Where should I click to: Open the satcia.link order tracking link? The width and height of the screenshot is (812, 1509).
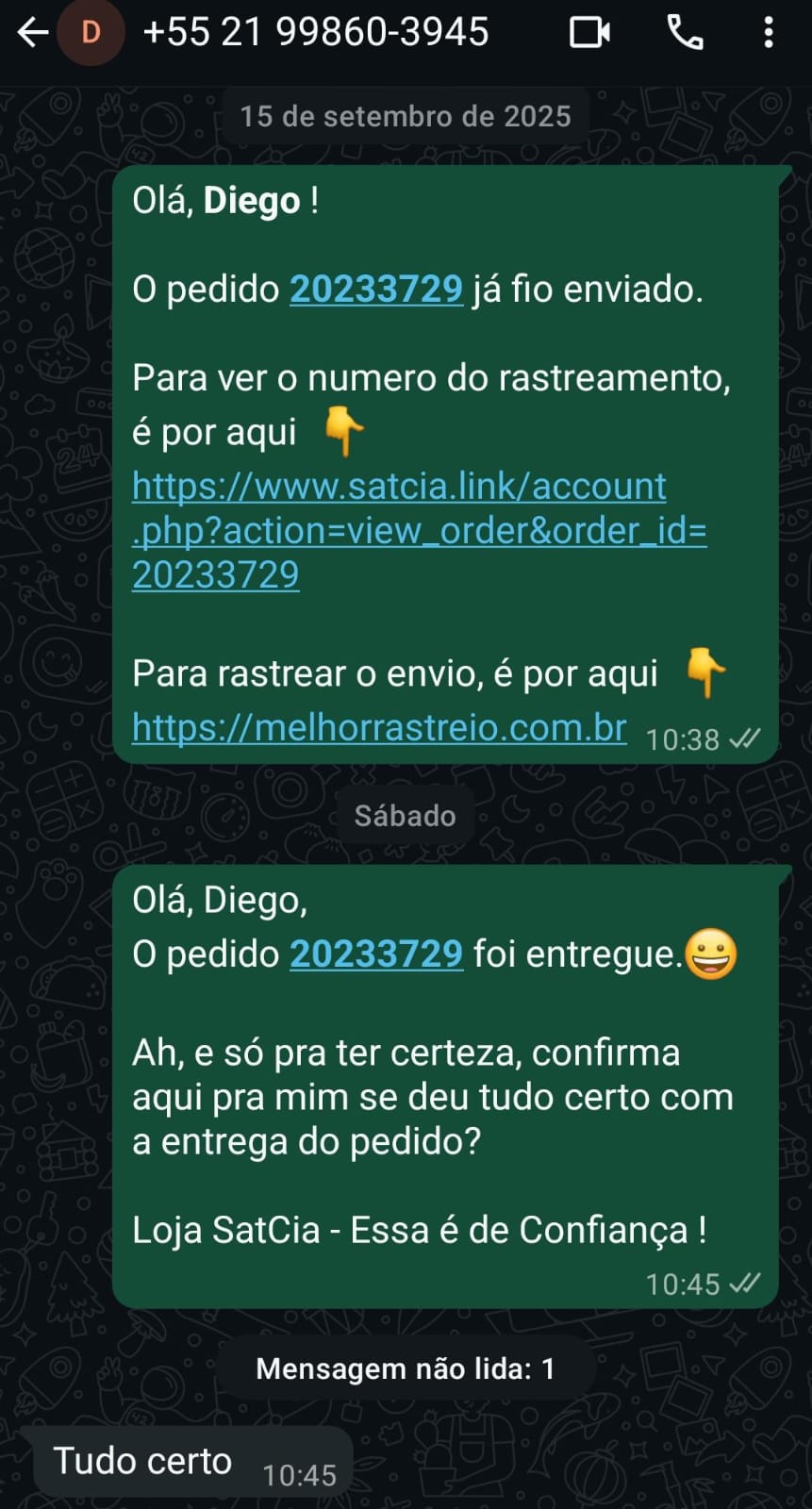pyautogui.click(x=418, y=530)
